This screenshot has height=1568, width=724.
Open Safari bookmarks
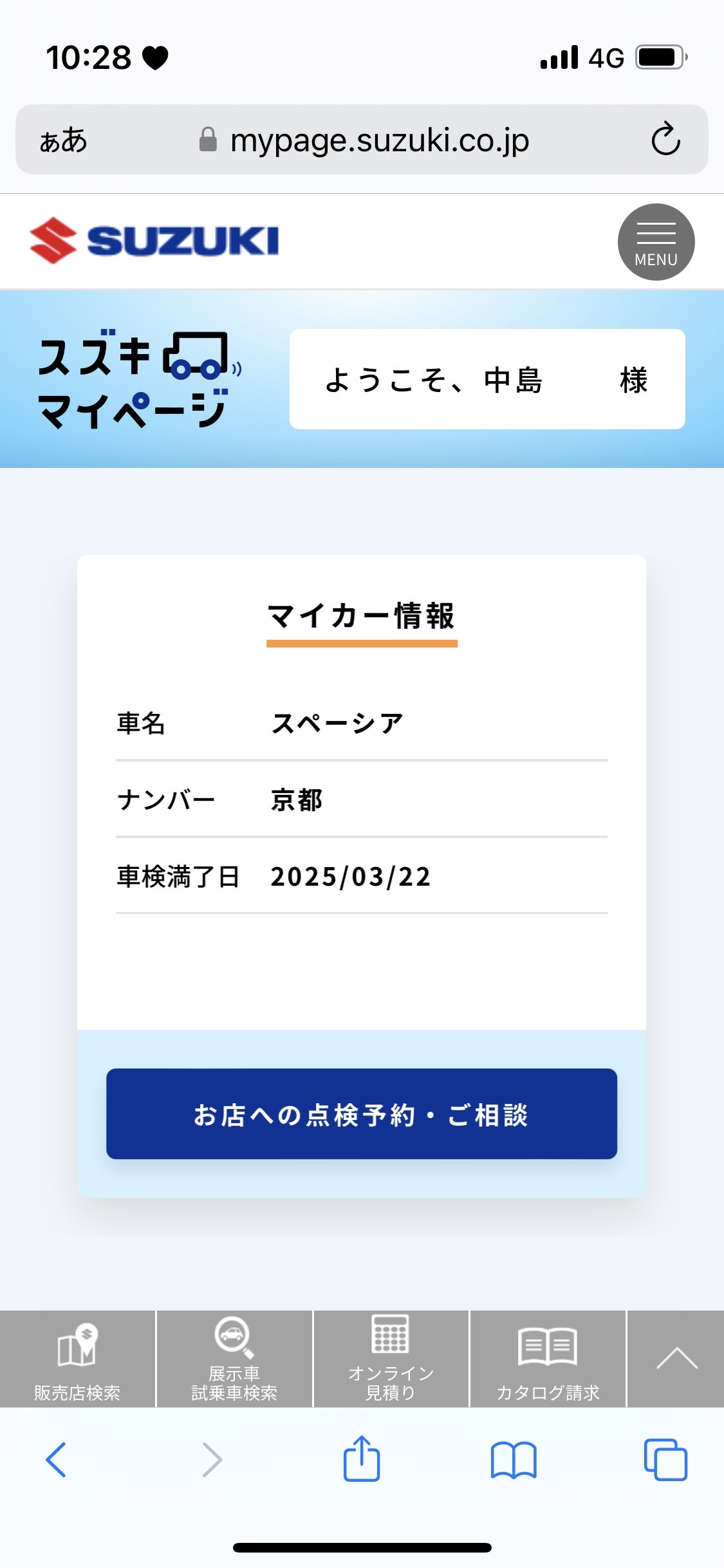click(514, 1460)
